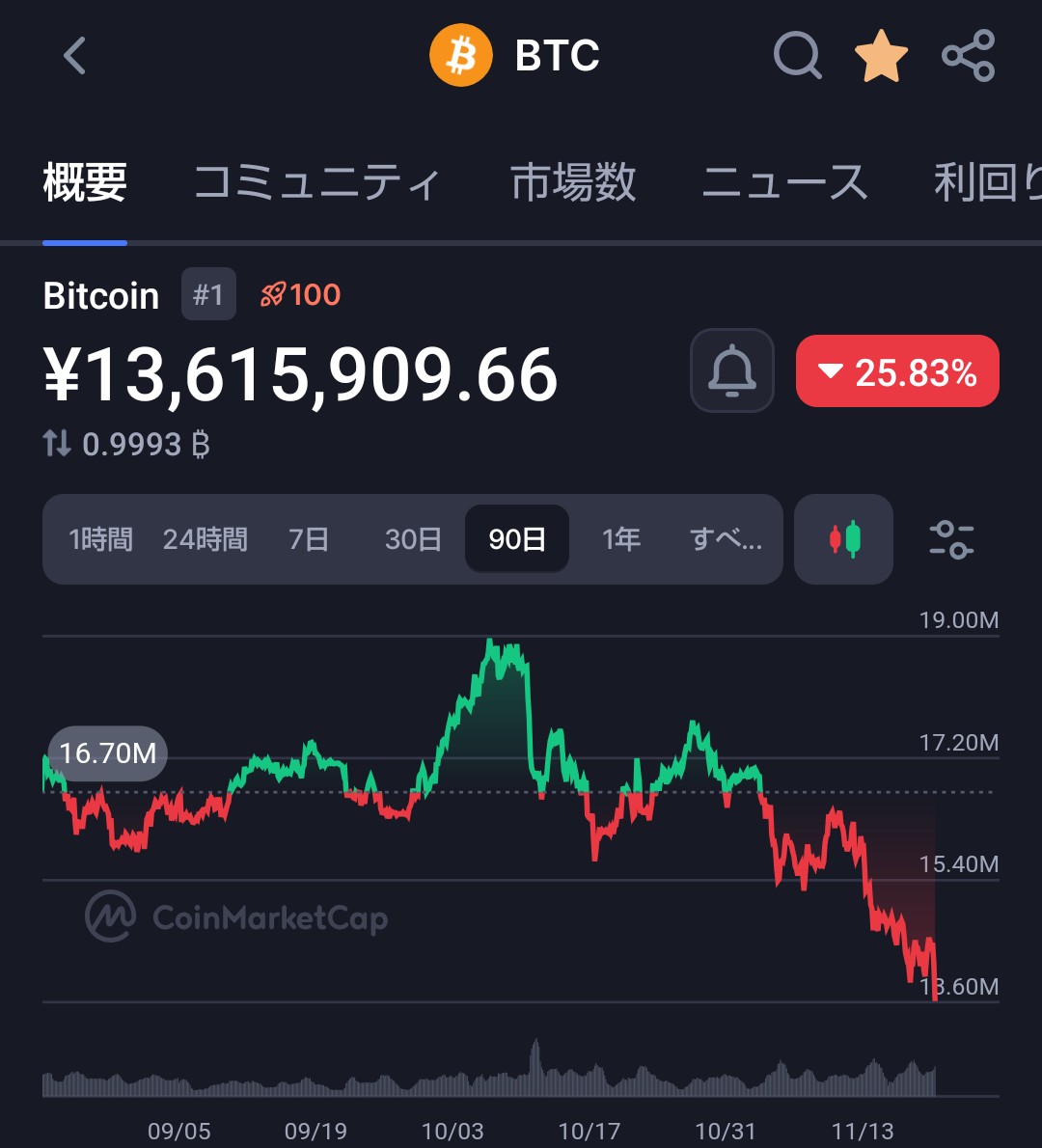Screen dimensions: 1042x1148
Task: Toggle the favorite star for BTC
Action: [881, 56]
